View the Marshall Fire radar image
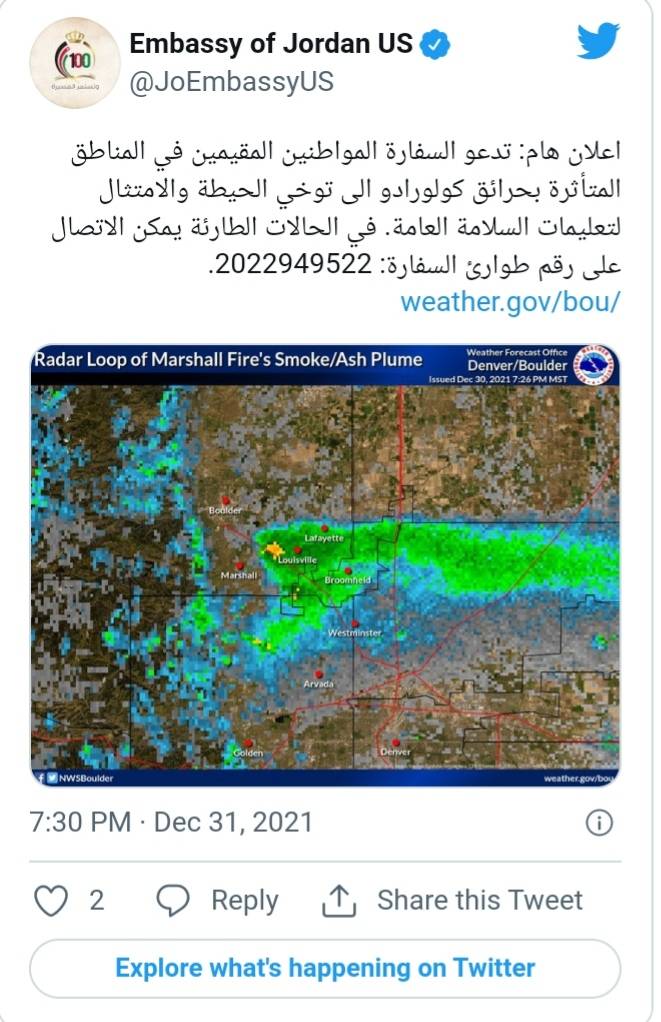Screen dimensions: 661x1022 [325, 565]
